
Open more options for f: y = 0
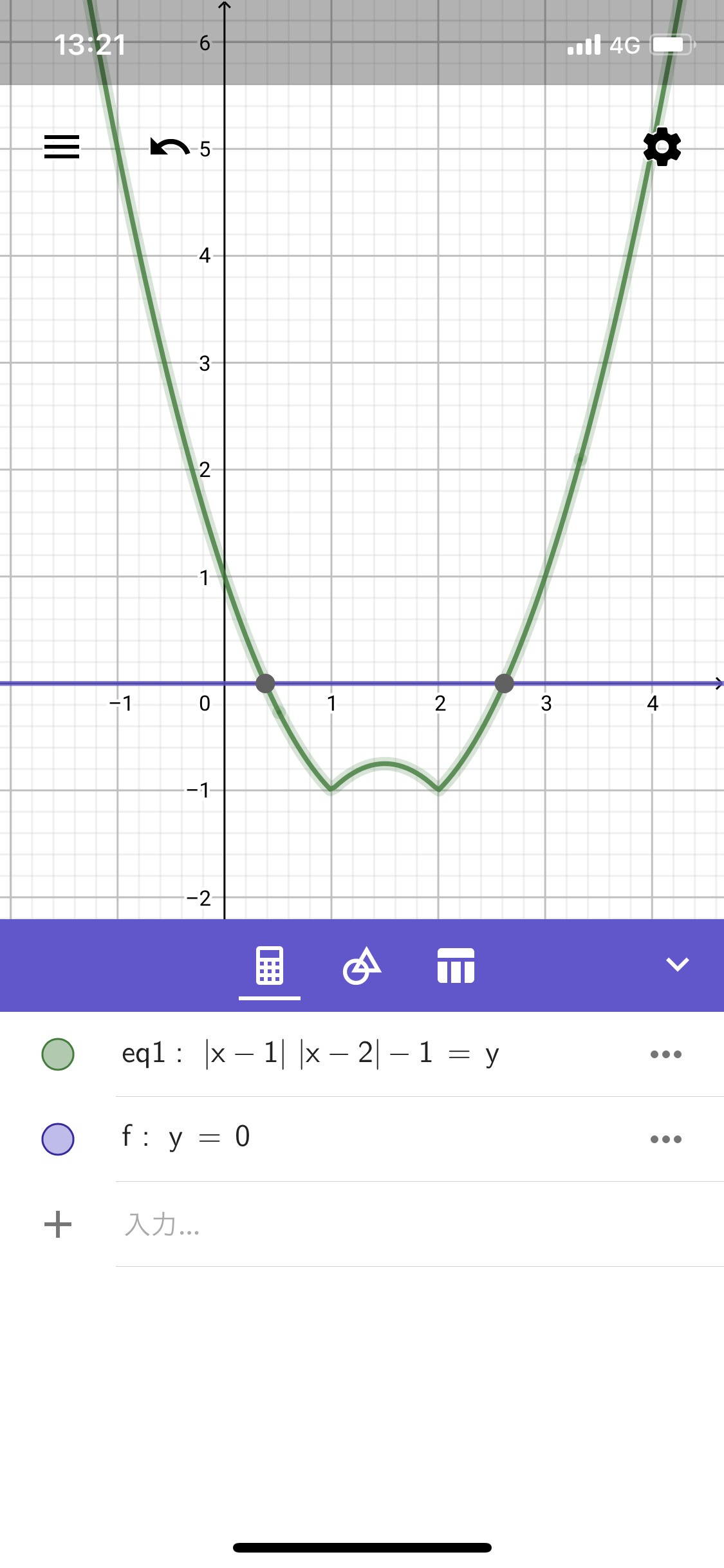(665, 1139)
